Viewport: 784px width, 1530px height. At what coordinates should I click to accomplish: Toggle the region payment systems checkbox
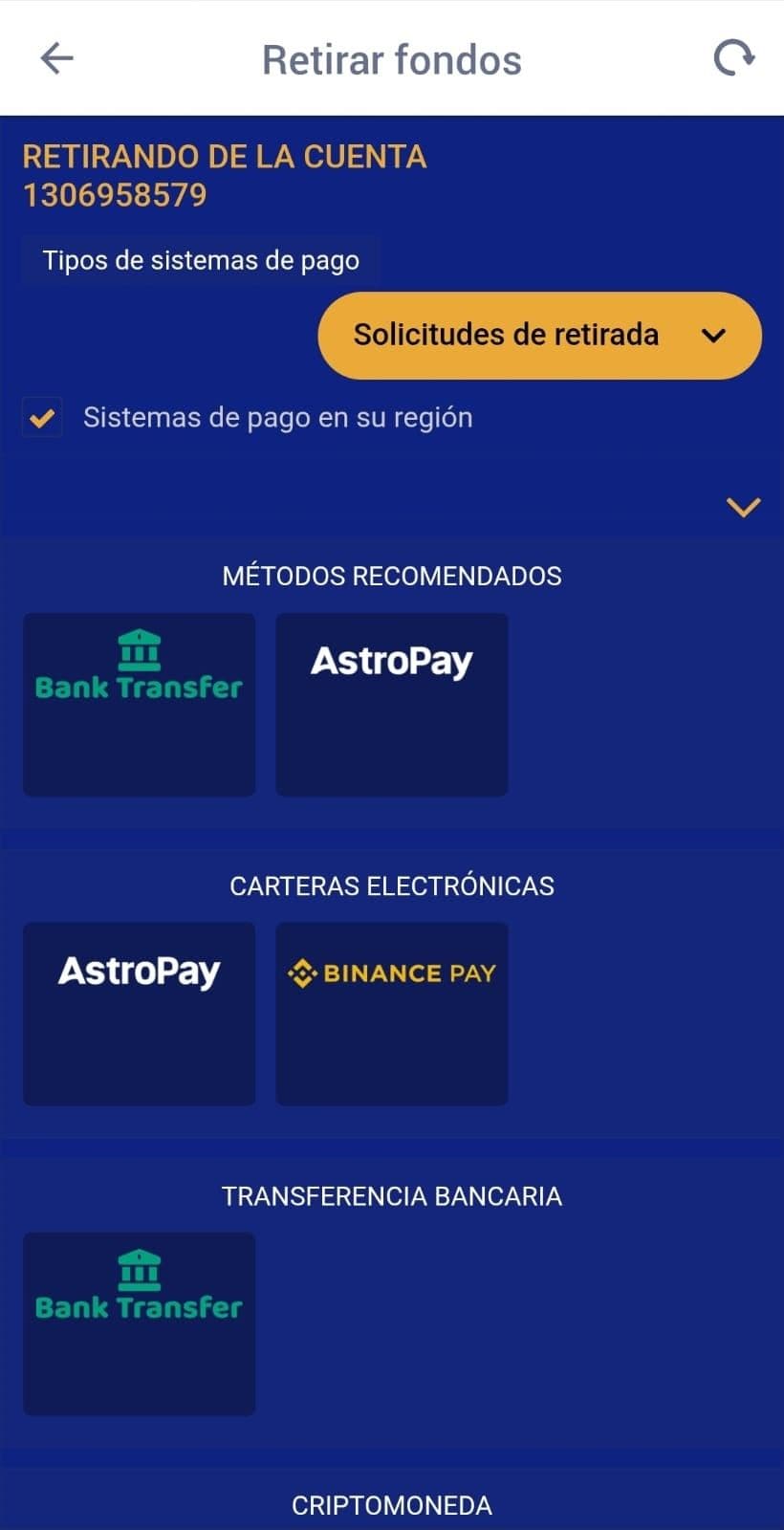(41, 417)
